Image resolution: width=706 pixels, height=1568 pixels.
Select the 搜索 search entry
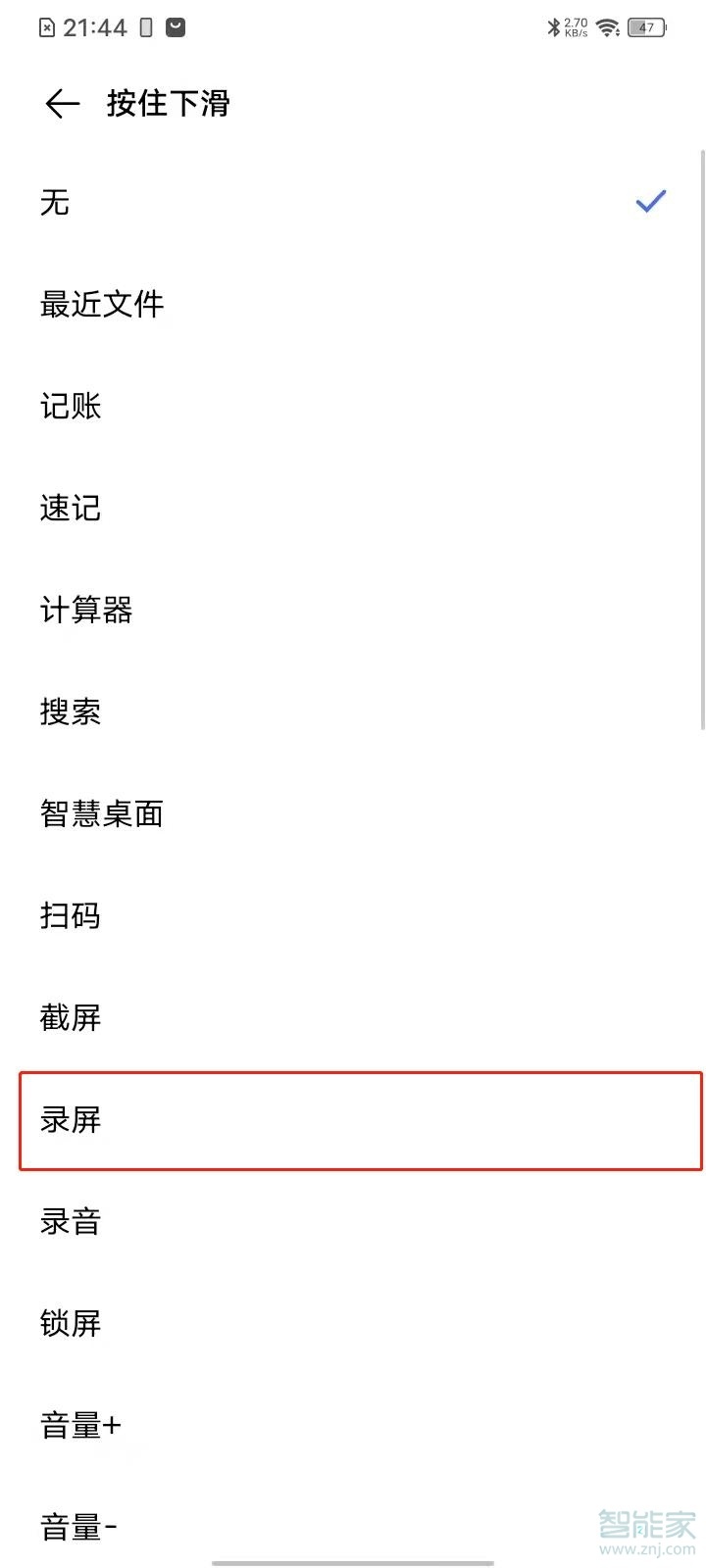69,711
